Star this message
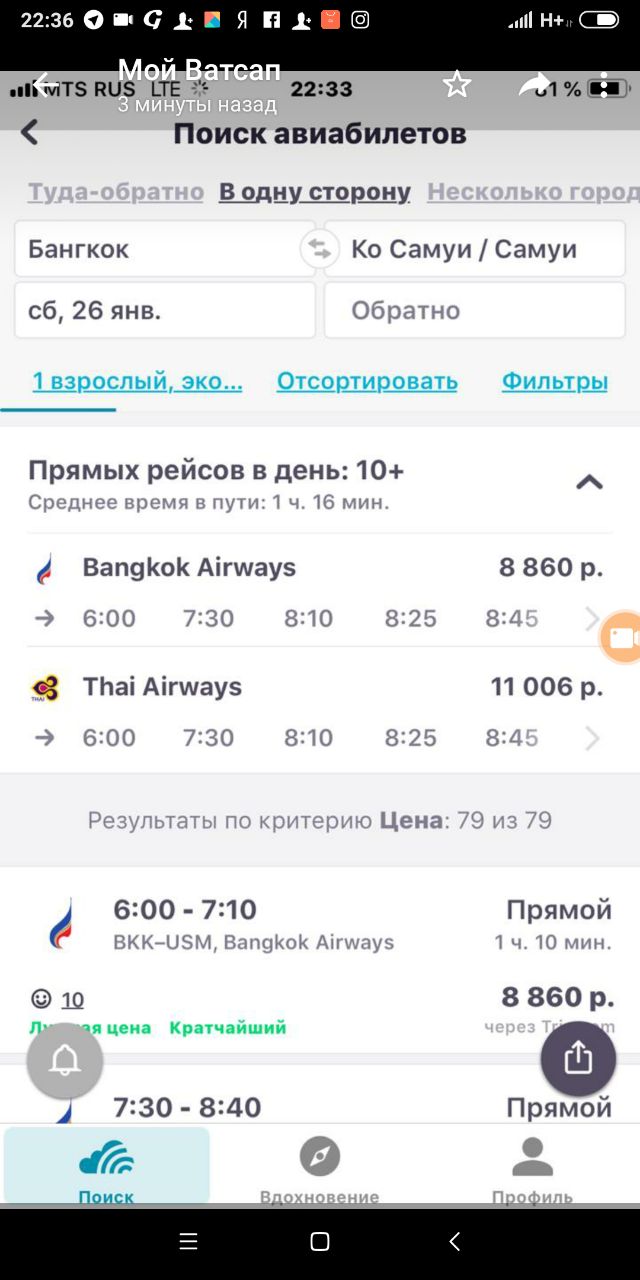The height and width of the screenshot is (1280, 640). tap(457, 85)
